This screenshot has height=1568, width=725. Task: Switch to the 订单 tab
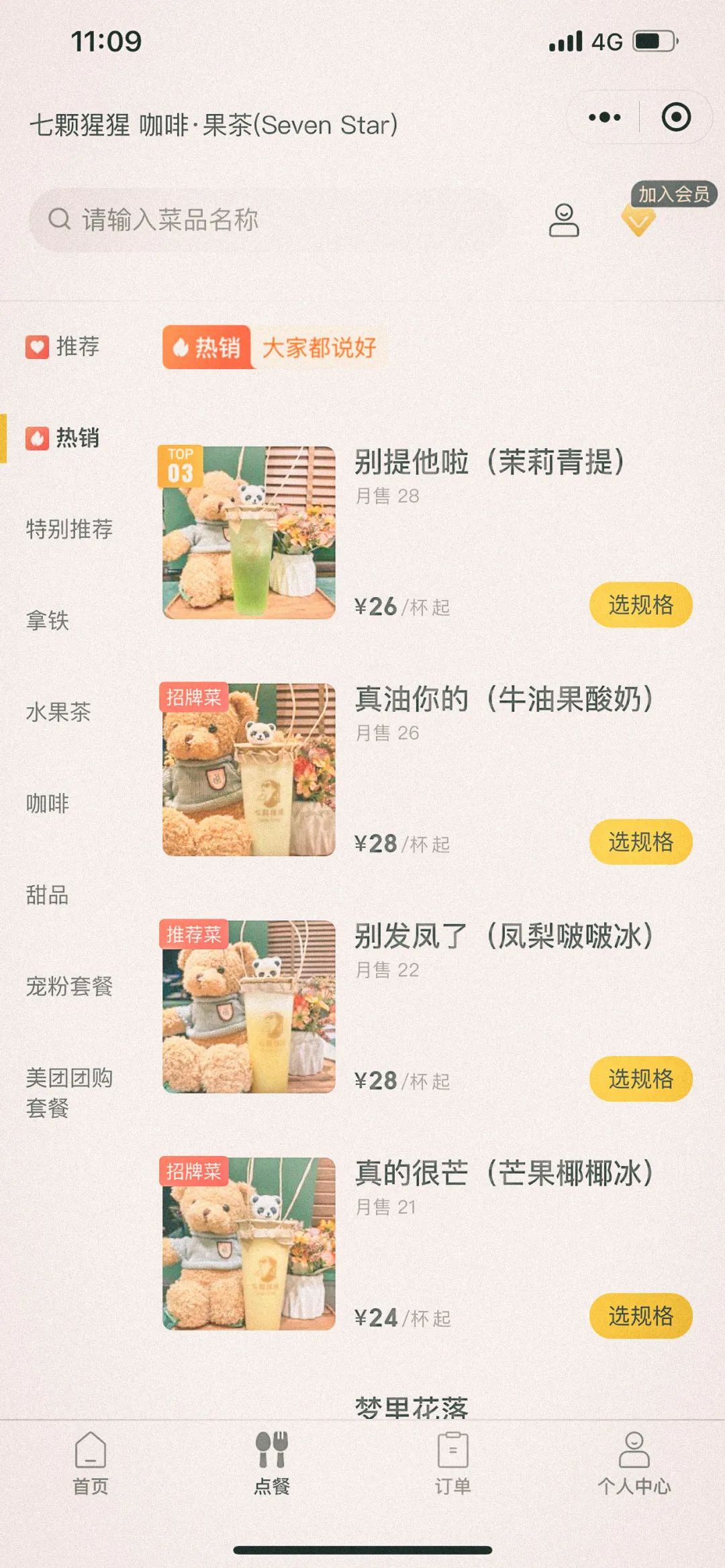[452, 1465]
